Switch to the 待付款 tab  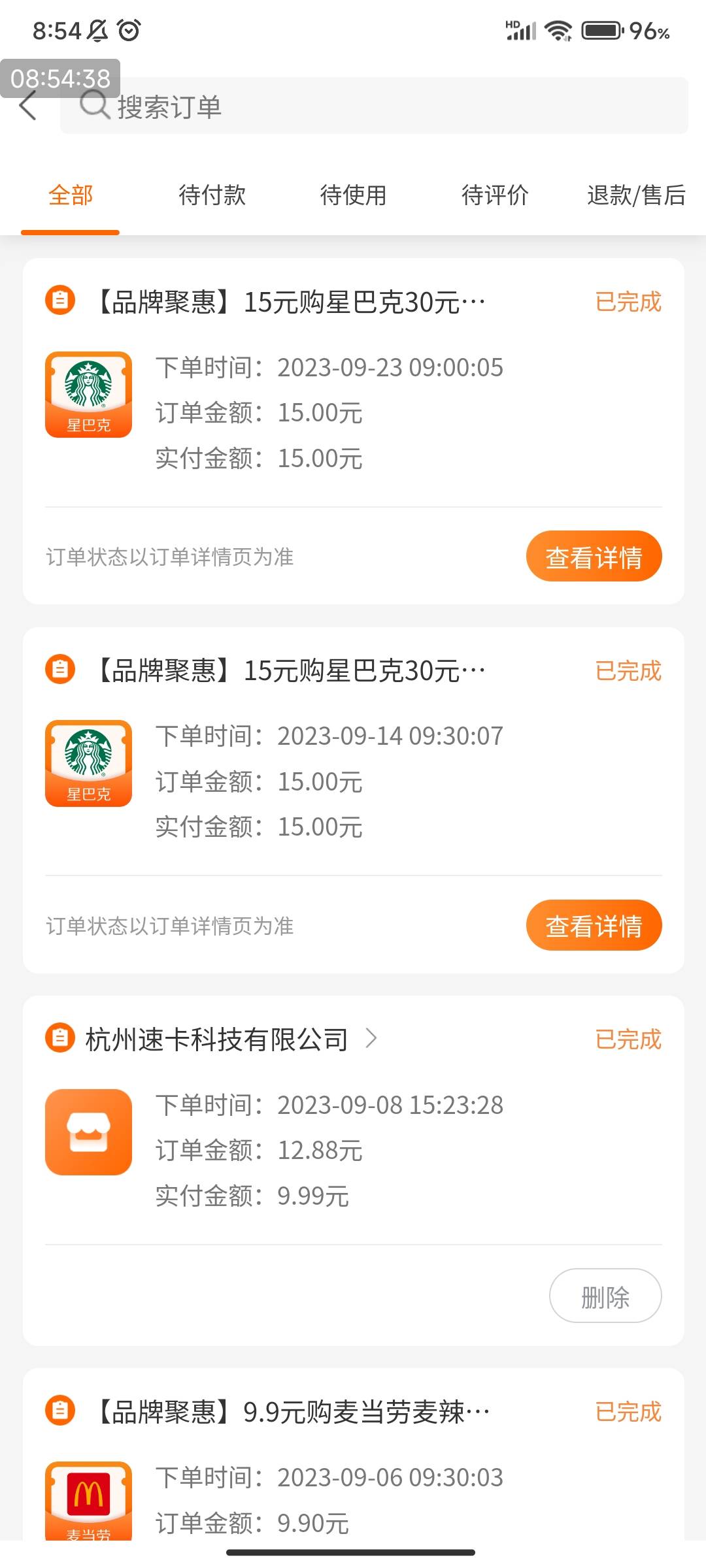(x=212, y=195)
